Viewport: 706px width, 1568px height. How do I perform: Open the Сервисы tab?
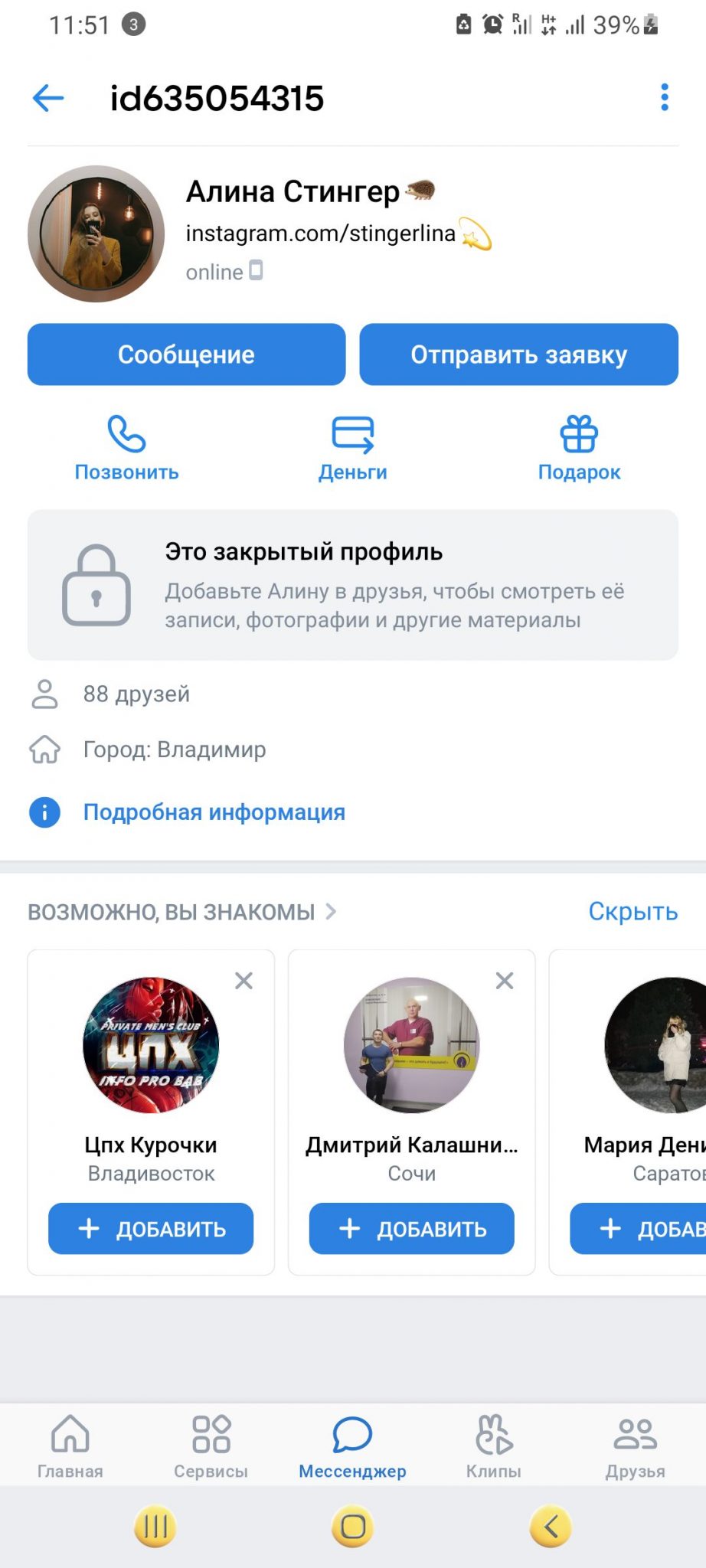pyautogui.click(x=211, y=1445)
